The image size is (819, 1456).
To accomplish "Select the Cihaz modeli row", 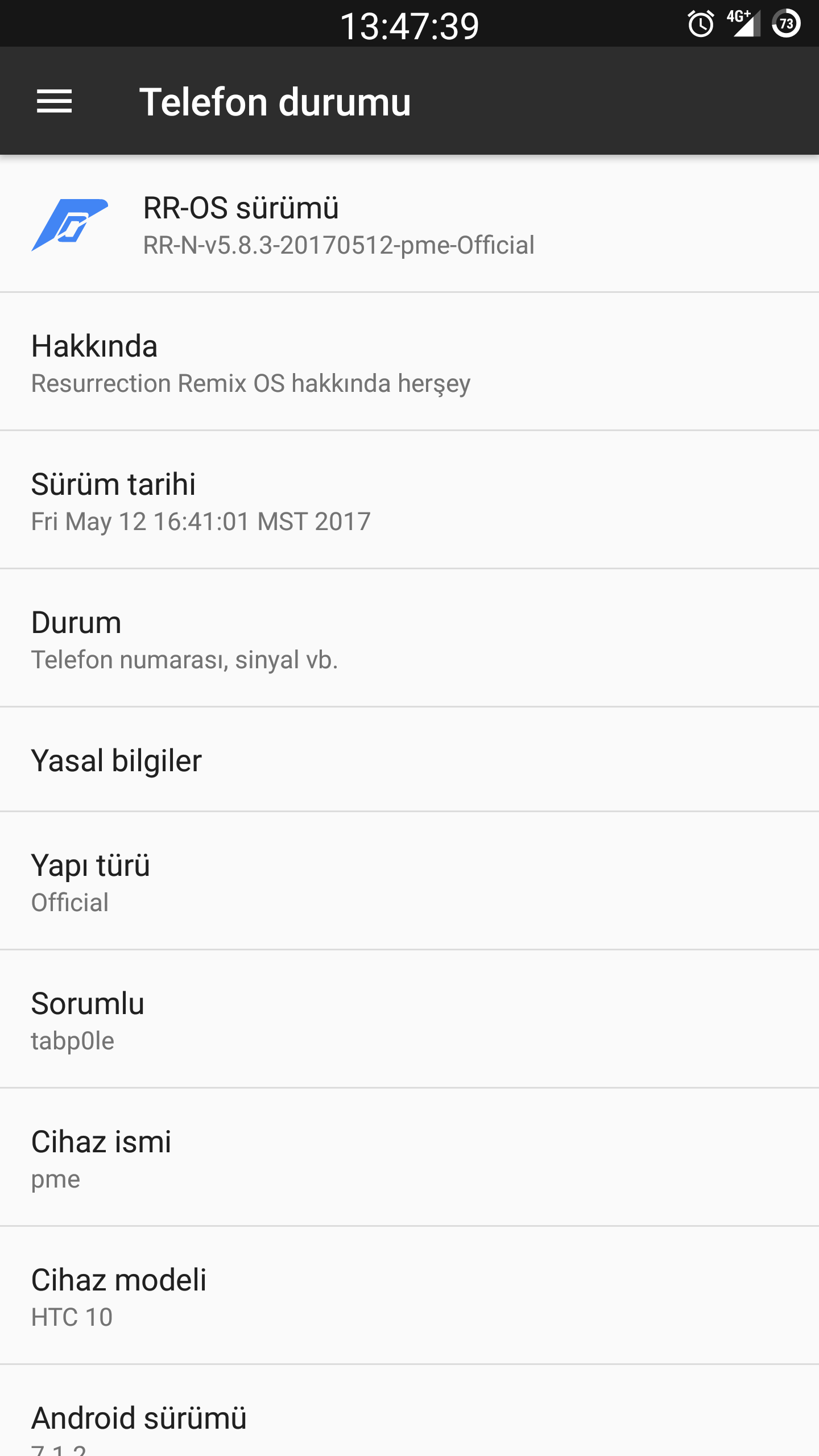I will 409,1296.
